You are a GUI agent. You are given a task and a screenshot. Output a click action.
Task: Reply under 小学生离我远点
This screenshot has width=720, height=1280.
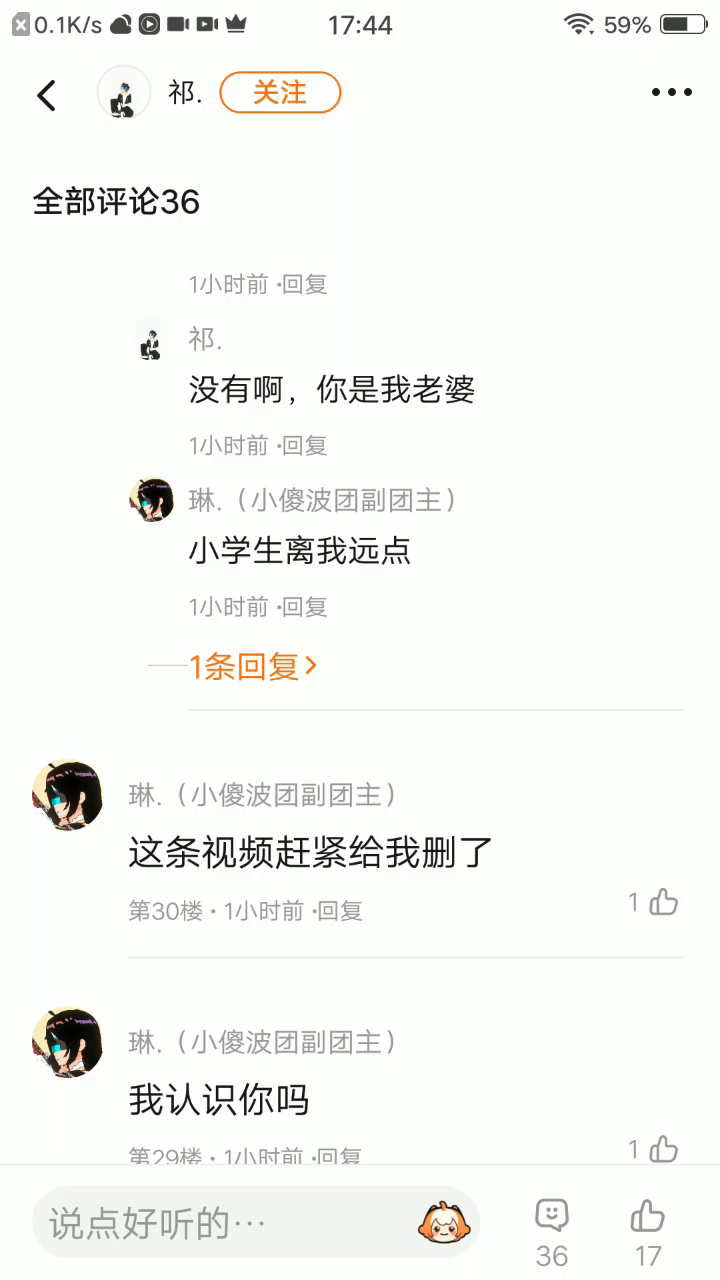pos(304,606)
